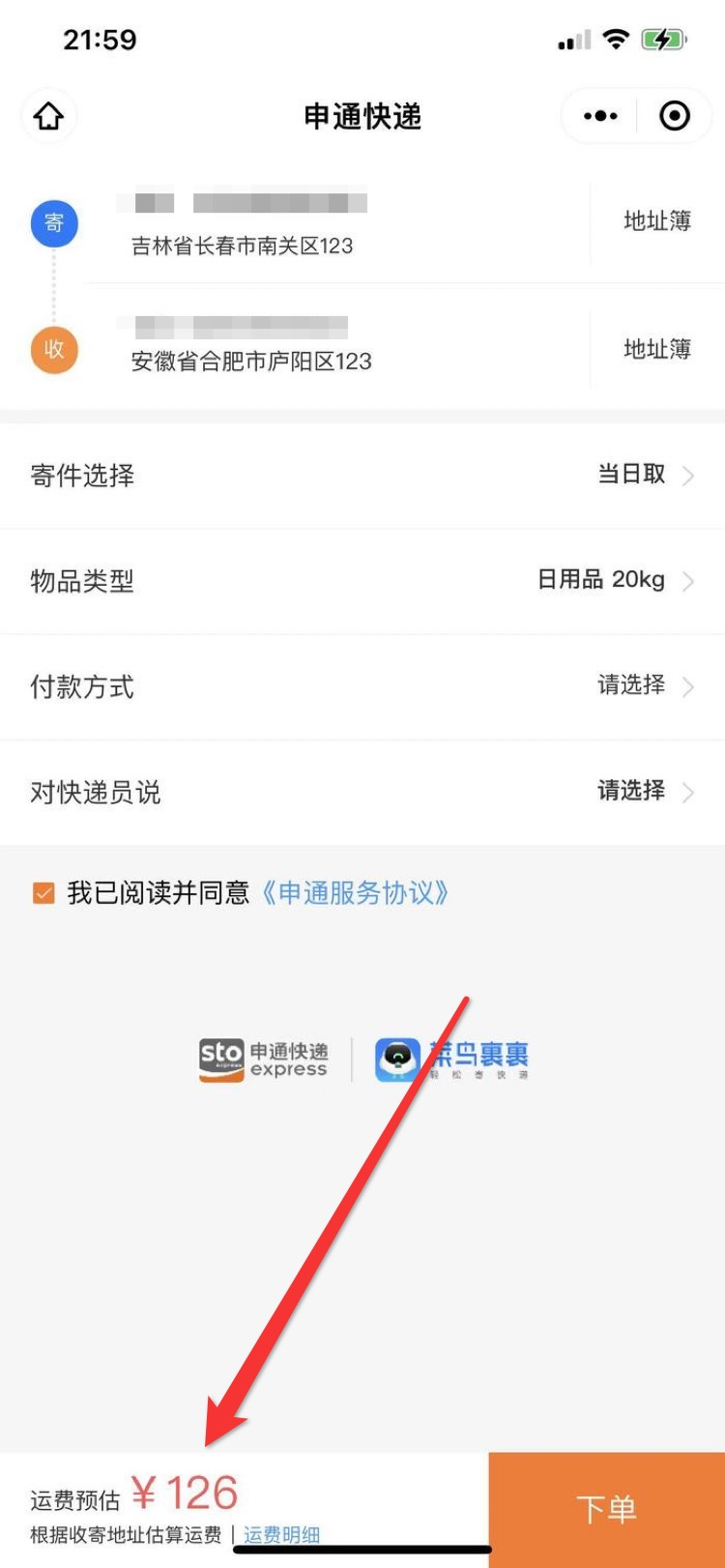
Task: View the 运费明细 fee details
Action: coord(281,1535)
